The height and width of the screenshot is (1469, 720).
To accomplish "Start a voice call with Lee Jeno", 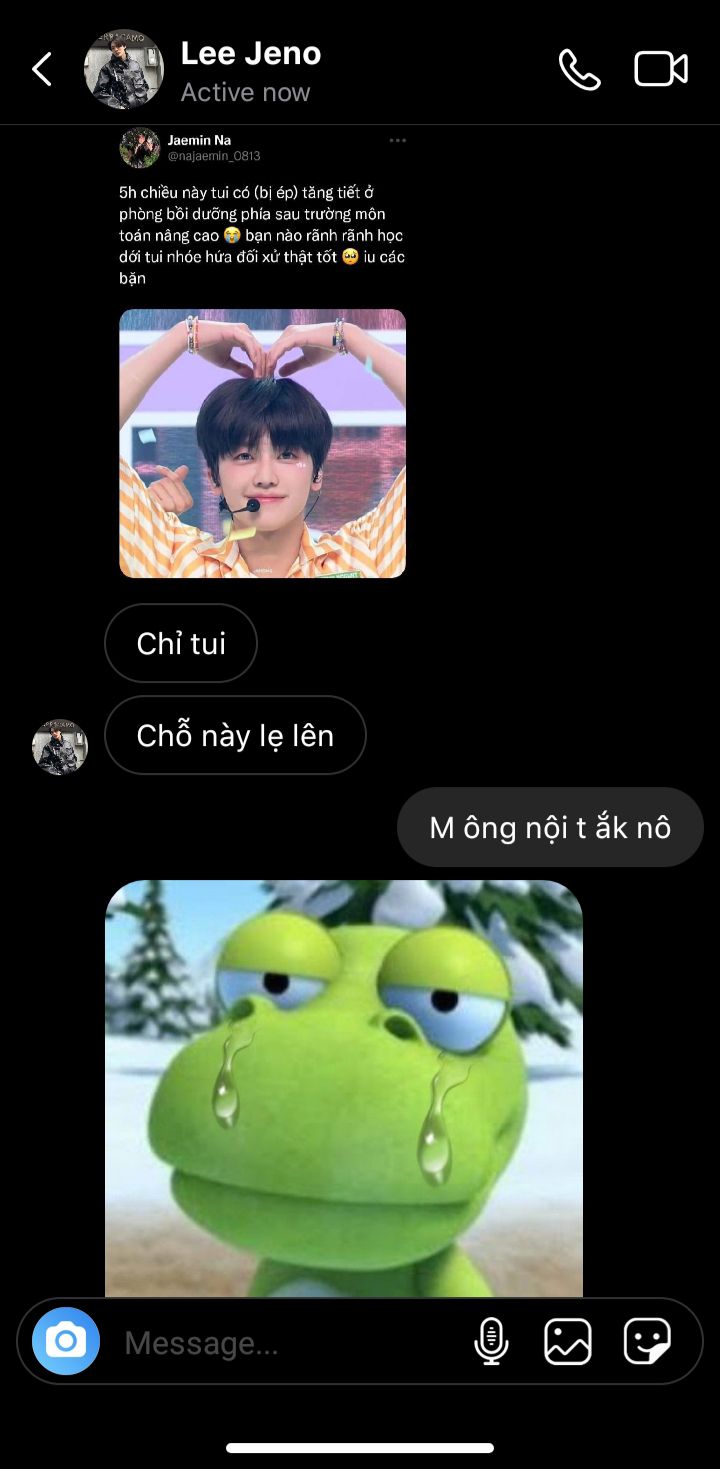I will [x=579, y=70].
